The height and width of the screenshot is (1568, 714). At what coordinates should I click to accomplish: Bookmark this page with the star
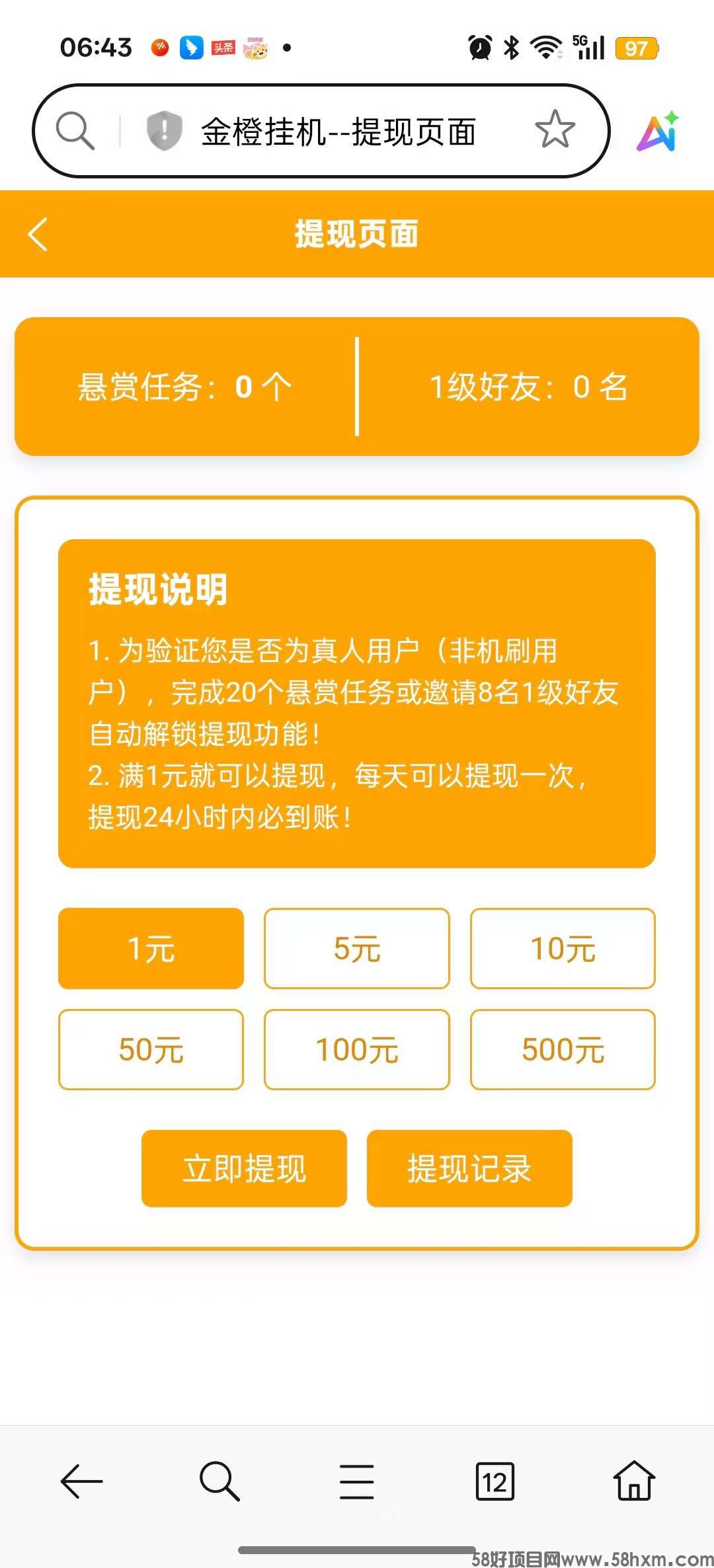(555, 130)
